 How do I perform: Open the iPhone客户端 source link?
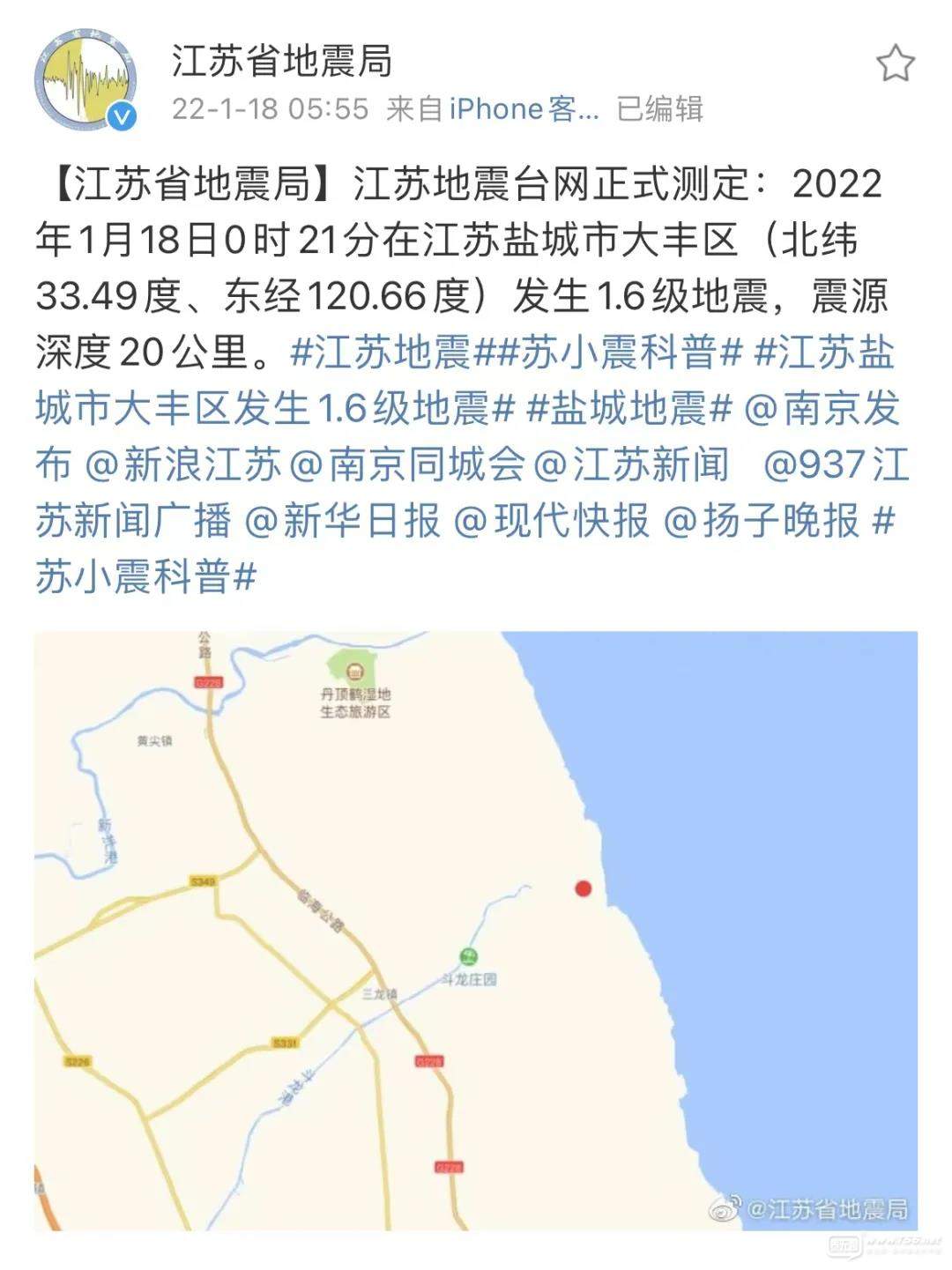[524, 109]
